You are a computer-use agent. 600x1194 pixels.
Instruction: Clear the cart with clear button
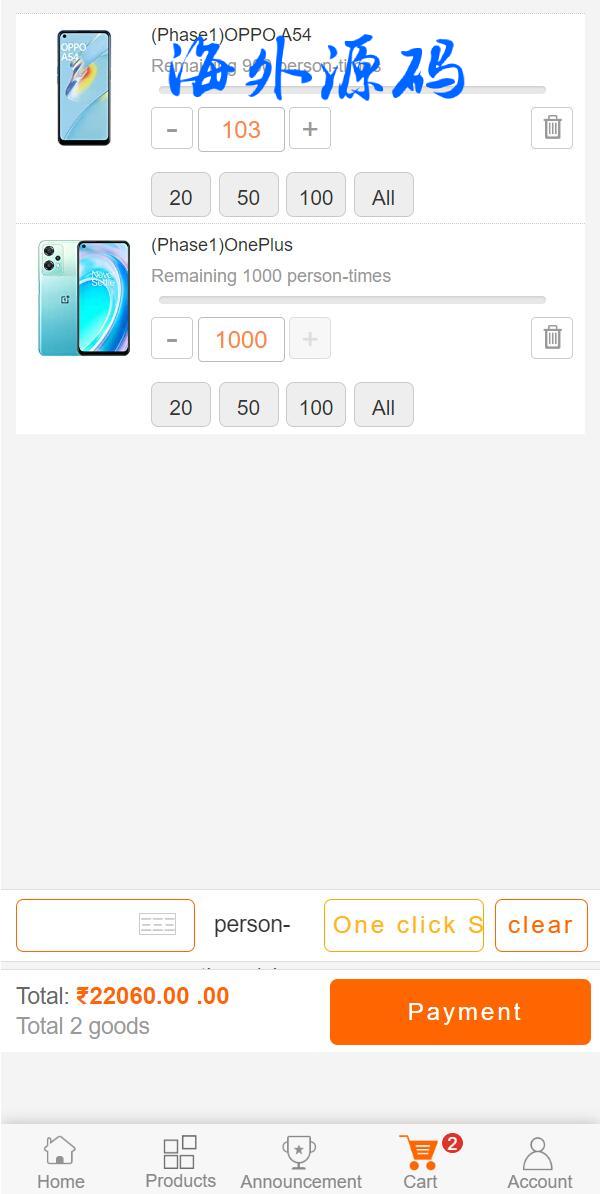(541, 925)
